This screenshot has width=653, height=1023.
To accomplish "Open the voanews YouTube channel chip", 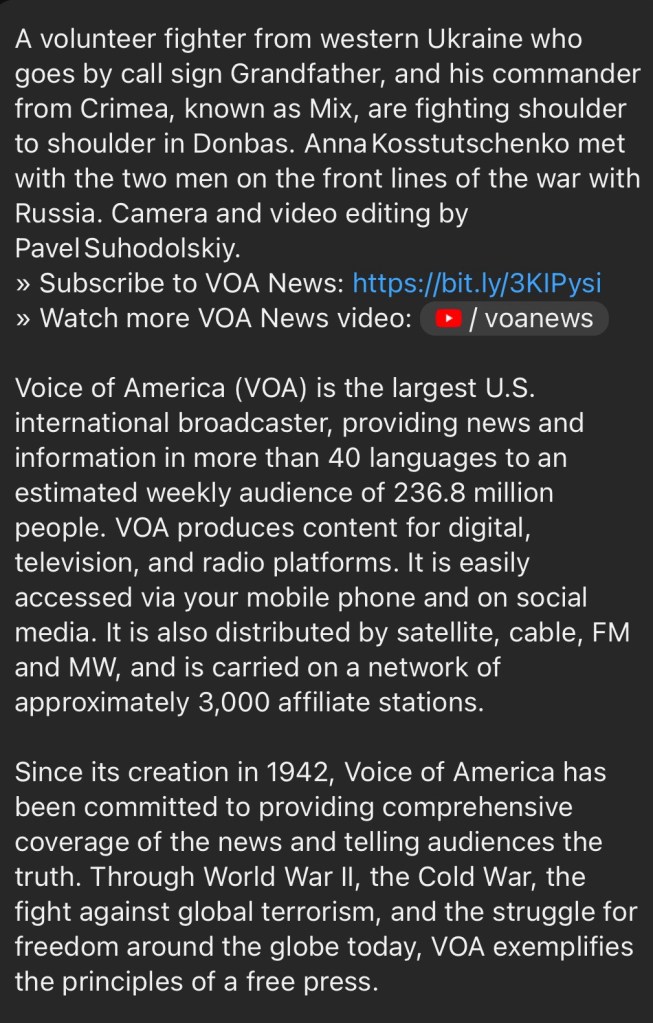I will [513, 319].
